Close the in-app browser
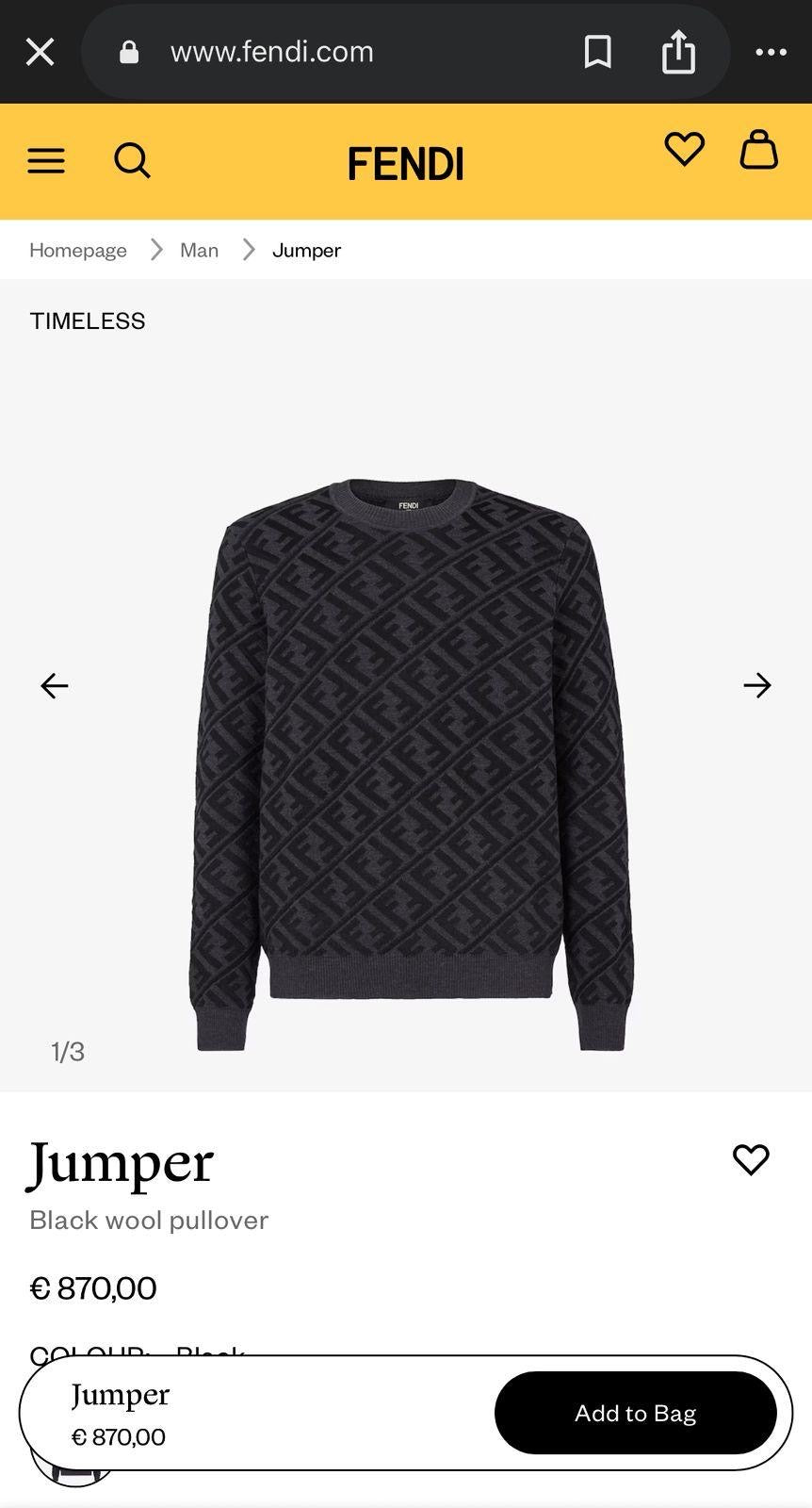Image resolution: width=812 pixels, height=1508 pixels. [40, 52]
